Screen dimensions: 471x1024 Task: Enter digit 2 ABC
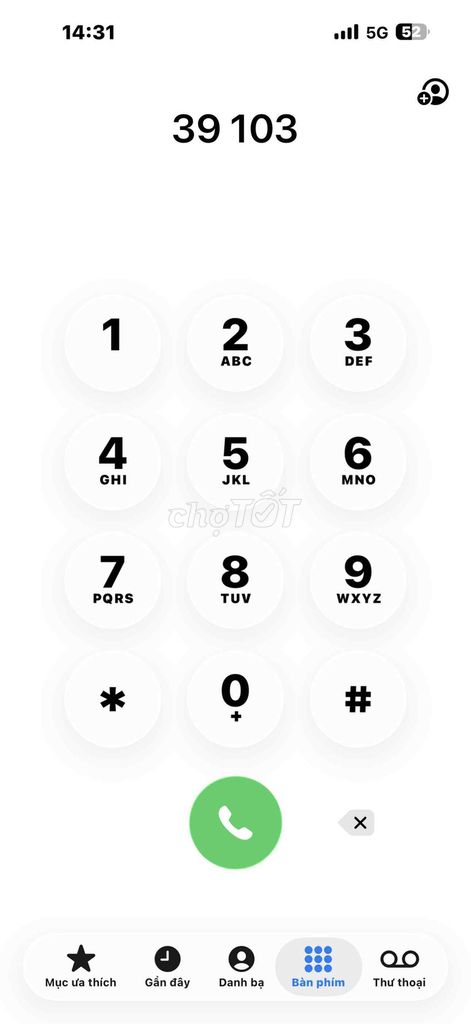(235, 343)
